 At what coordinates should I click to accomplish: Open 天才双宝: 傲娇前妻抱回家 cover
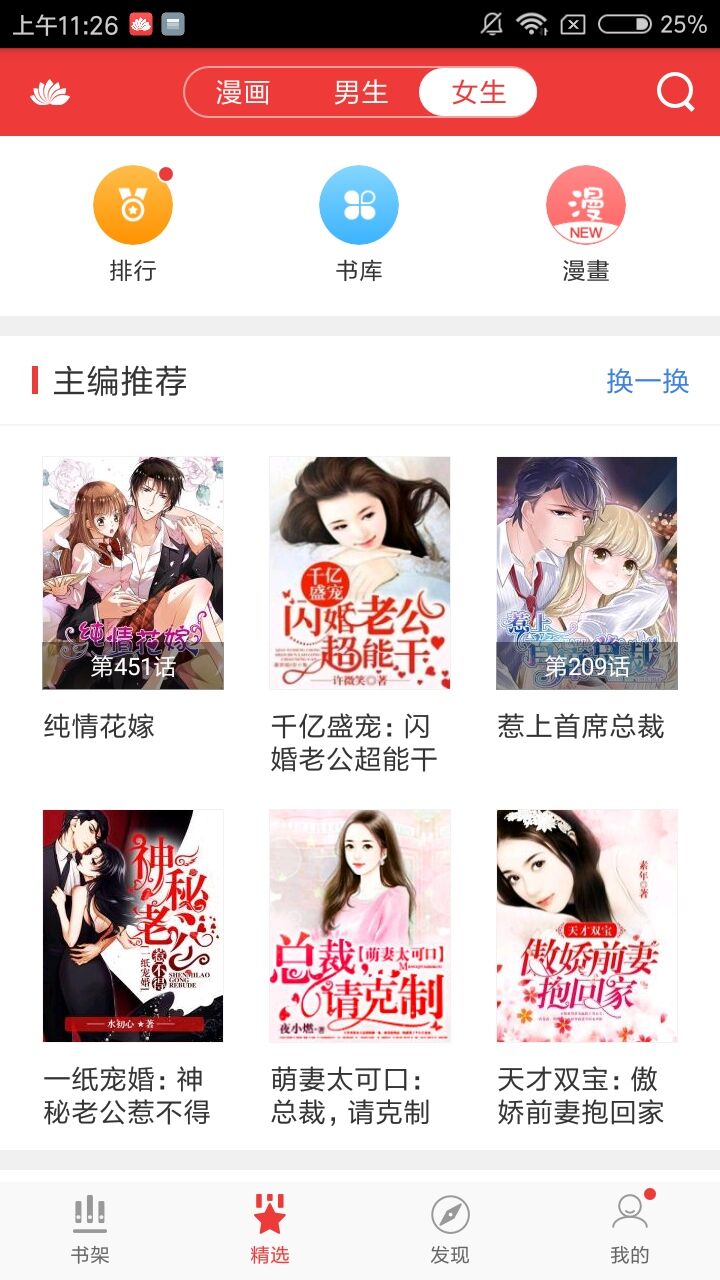coord(588,925)
